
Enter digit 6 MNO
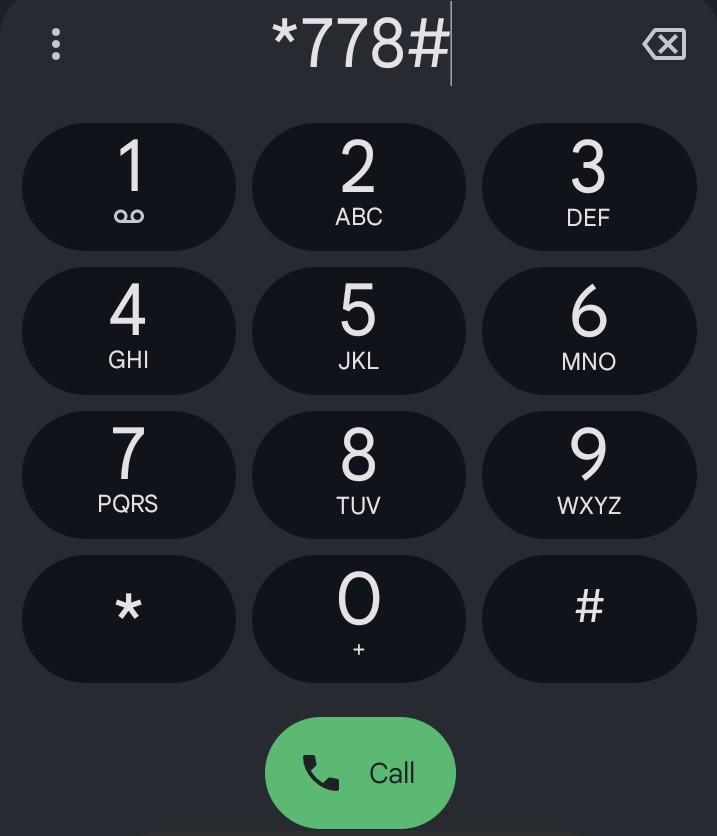coord(588,330)
